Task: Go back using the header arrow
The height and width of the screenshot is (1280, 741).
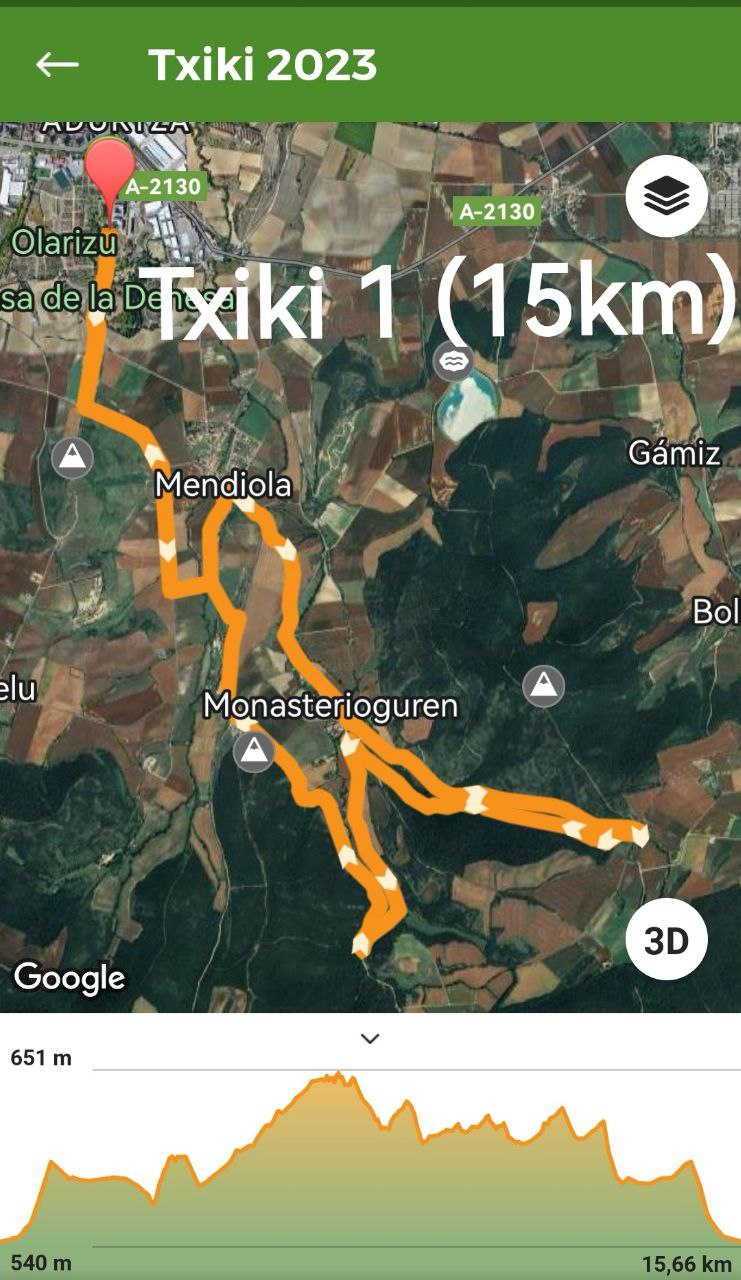Action: [57, 65]
